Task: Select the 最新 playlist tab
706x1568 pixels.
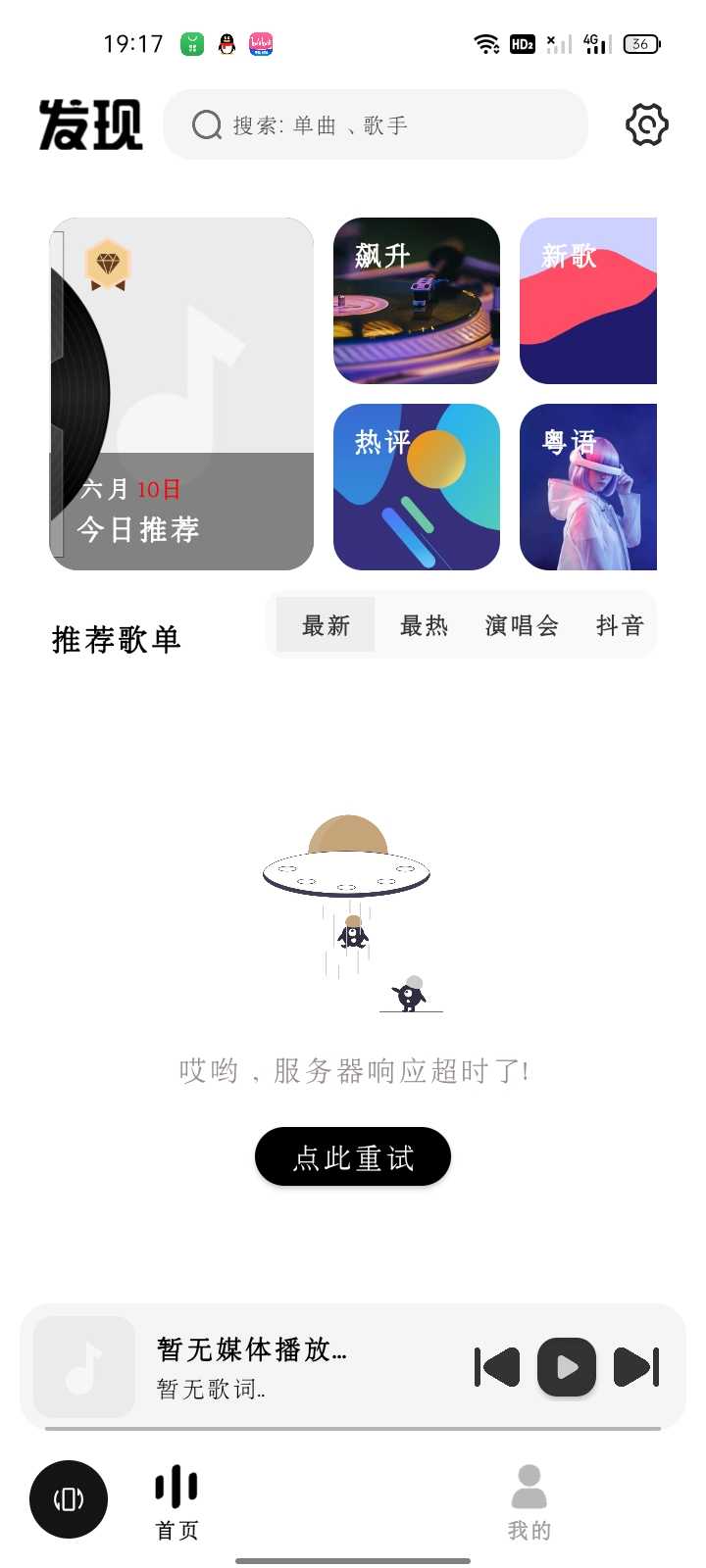Action: pos(326,625)
